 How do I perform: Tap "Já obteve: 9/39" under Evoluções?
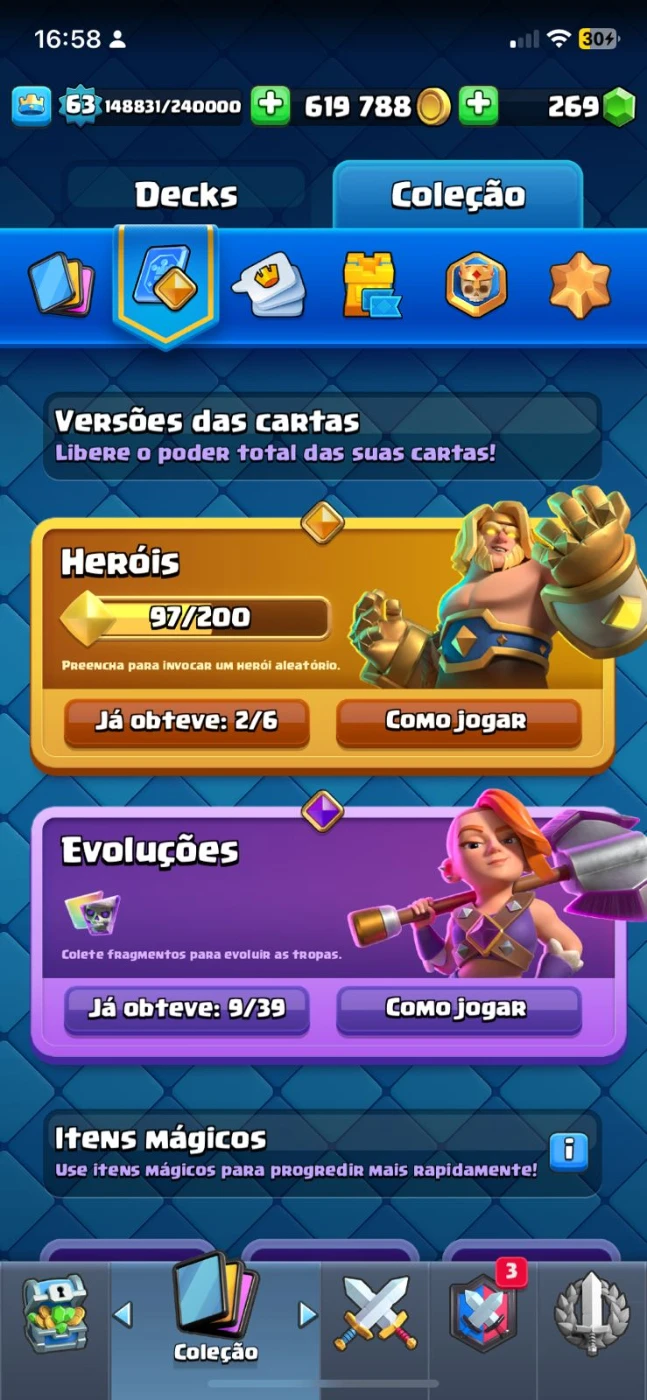point(186,1008)
